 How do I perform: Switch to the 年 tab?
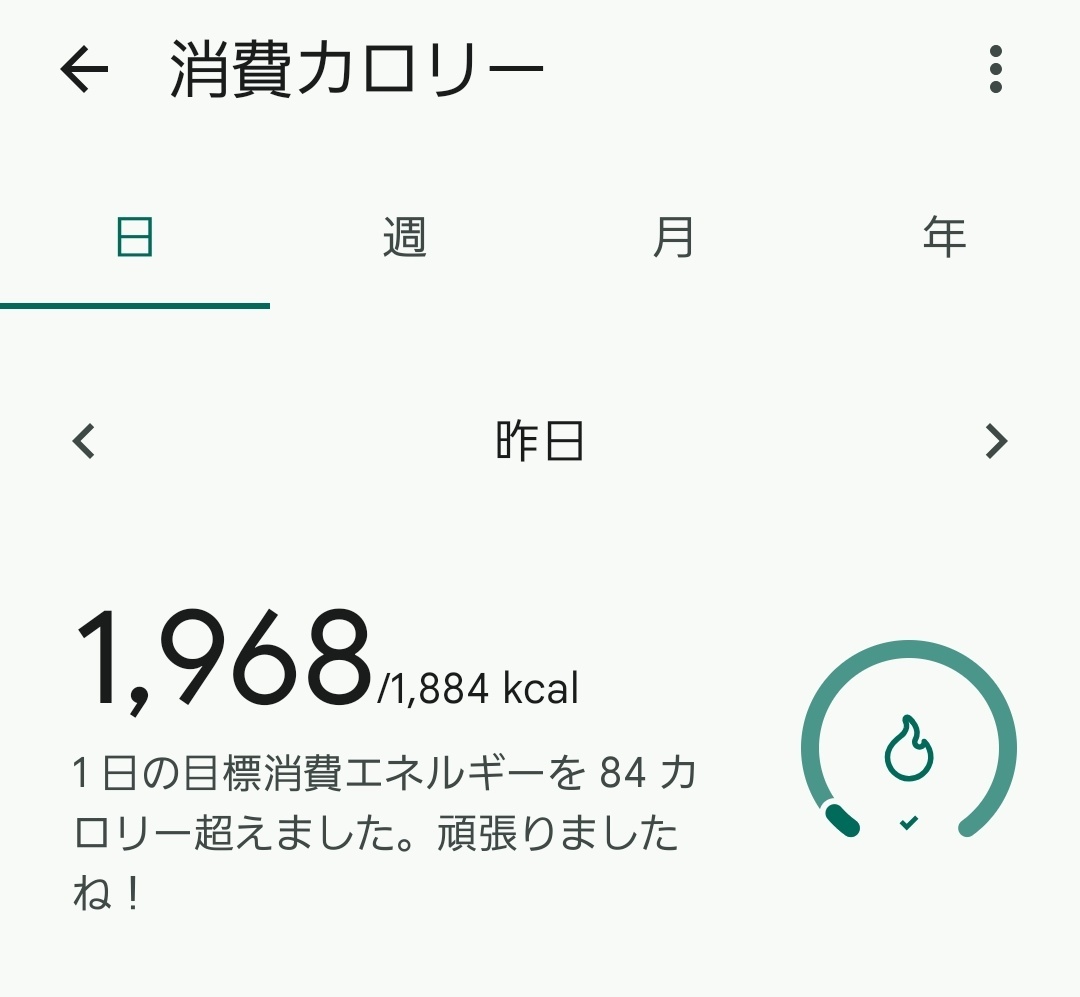pyautogui.click(x=944, y=238)
